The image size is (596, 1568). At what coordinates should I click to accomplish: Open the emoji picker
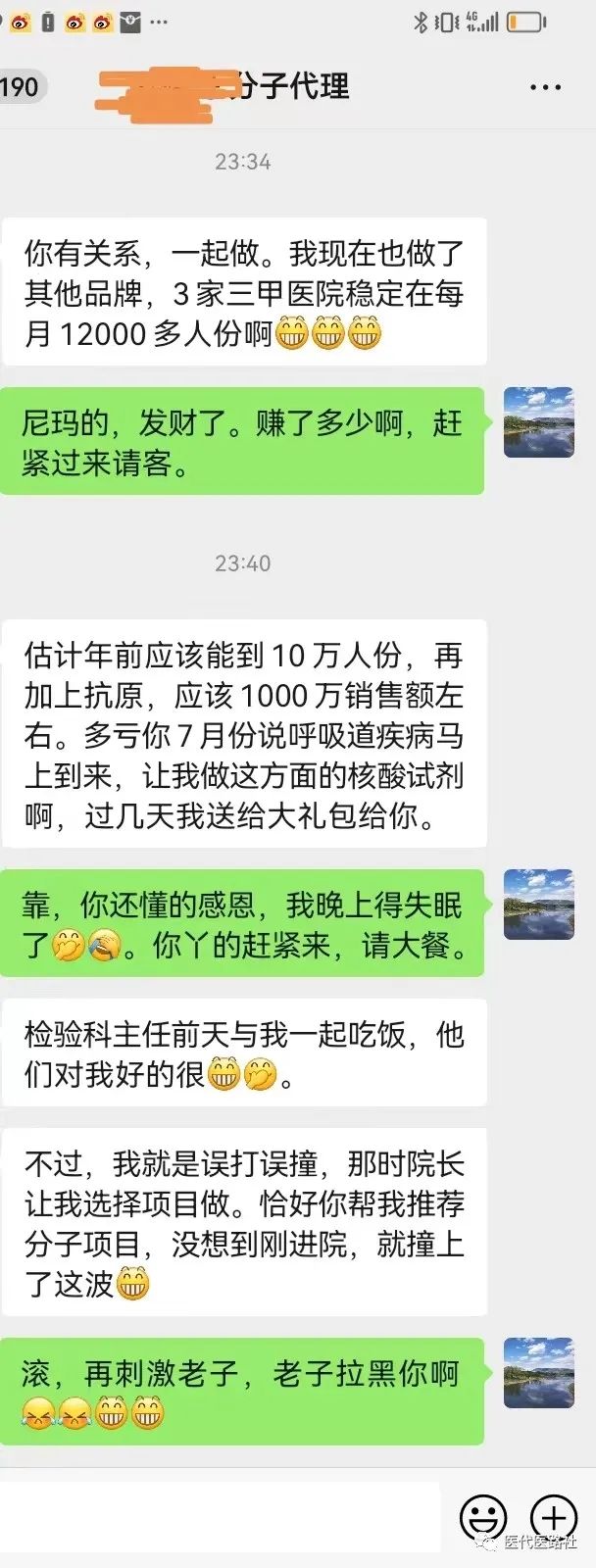point(483,1518)
